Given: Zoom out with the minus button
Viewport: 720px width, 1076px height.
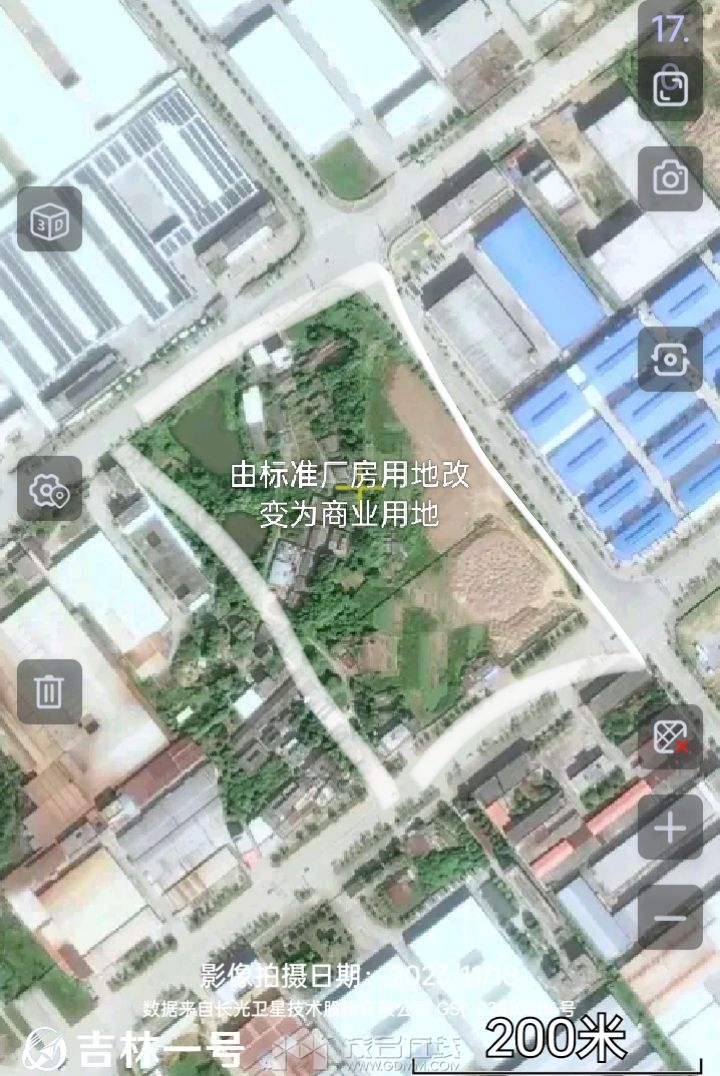Looking at the screenshot, I should 670,918.
